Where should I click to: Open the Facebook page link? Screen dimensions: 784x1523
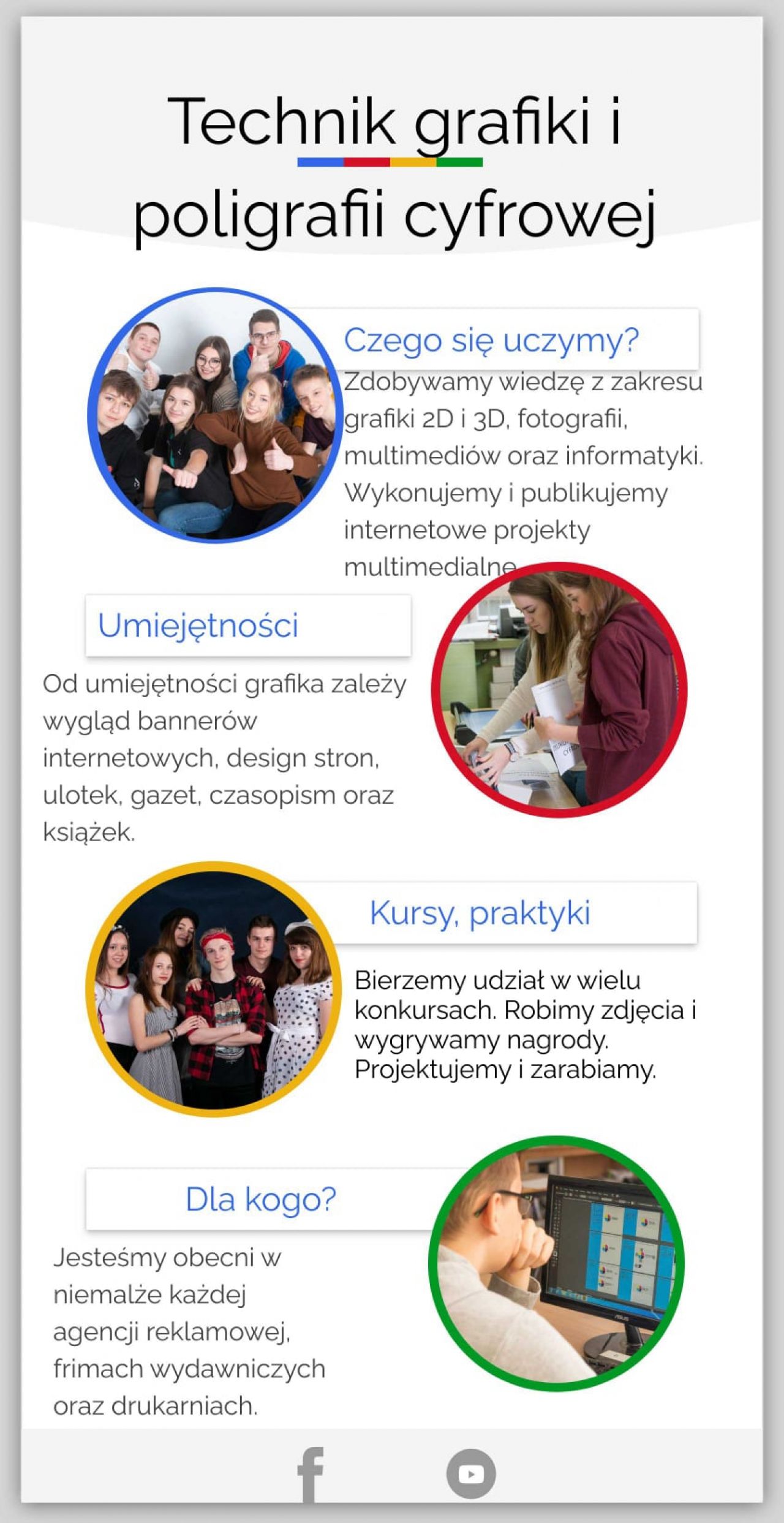[x=311, y=1475]
